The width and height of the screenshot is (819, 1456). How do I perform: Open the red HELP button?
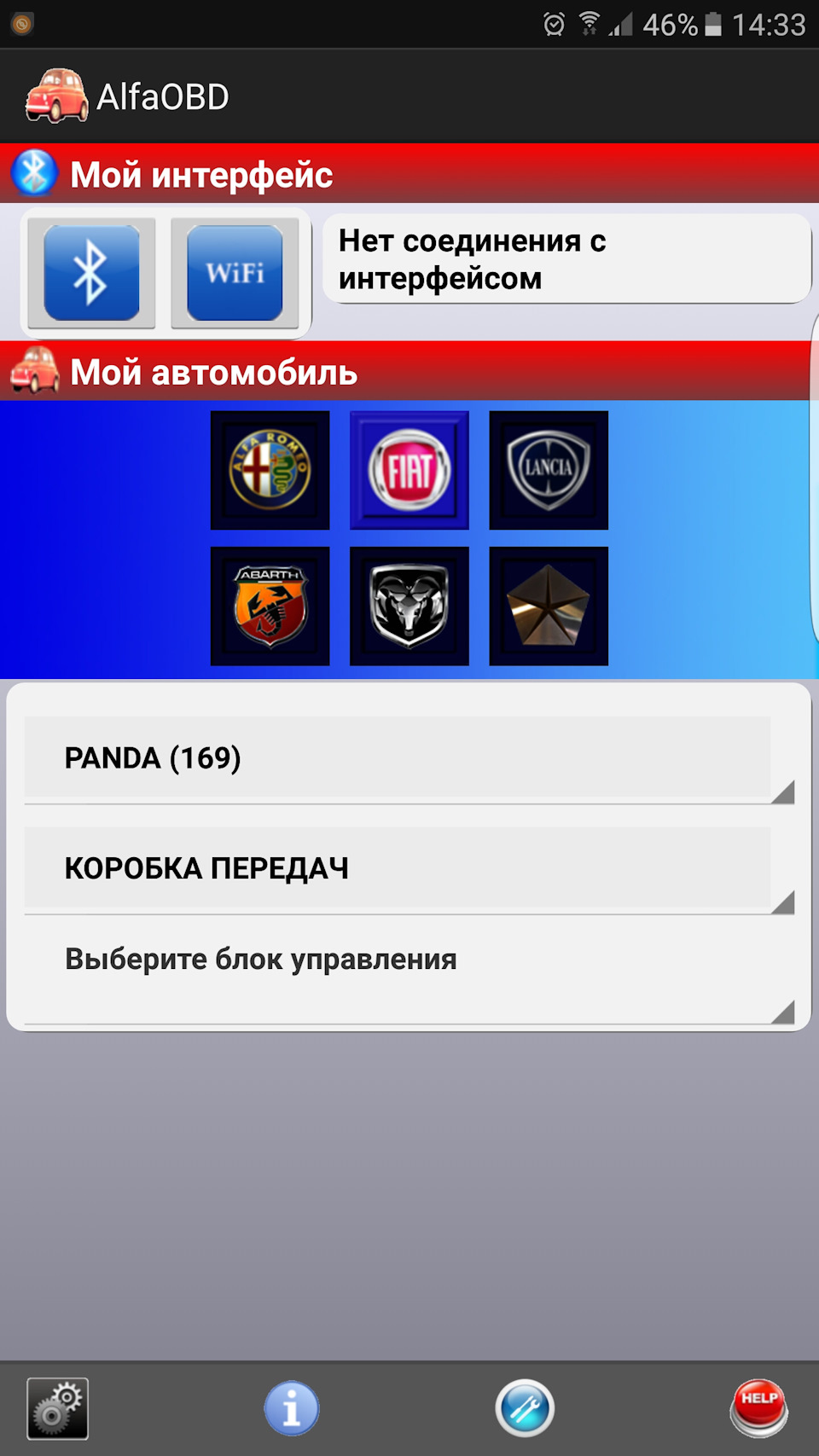coord(758,1408)
